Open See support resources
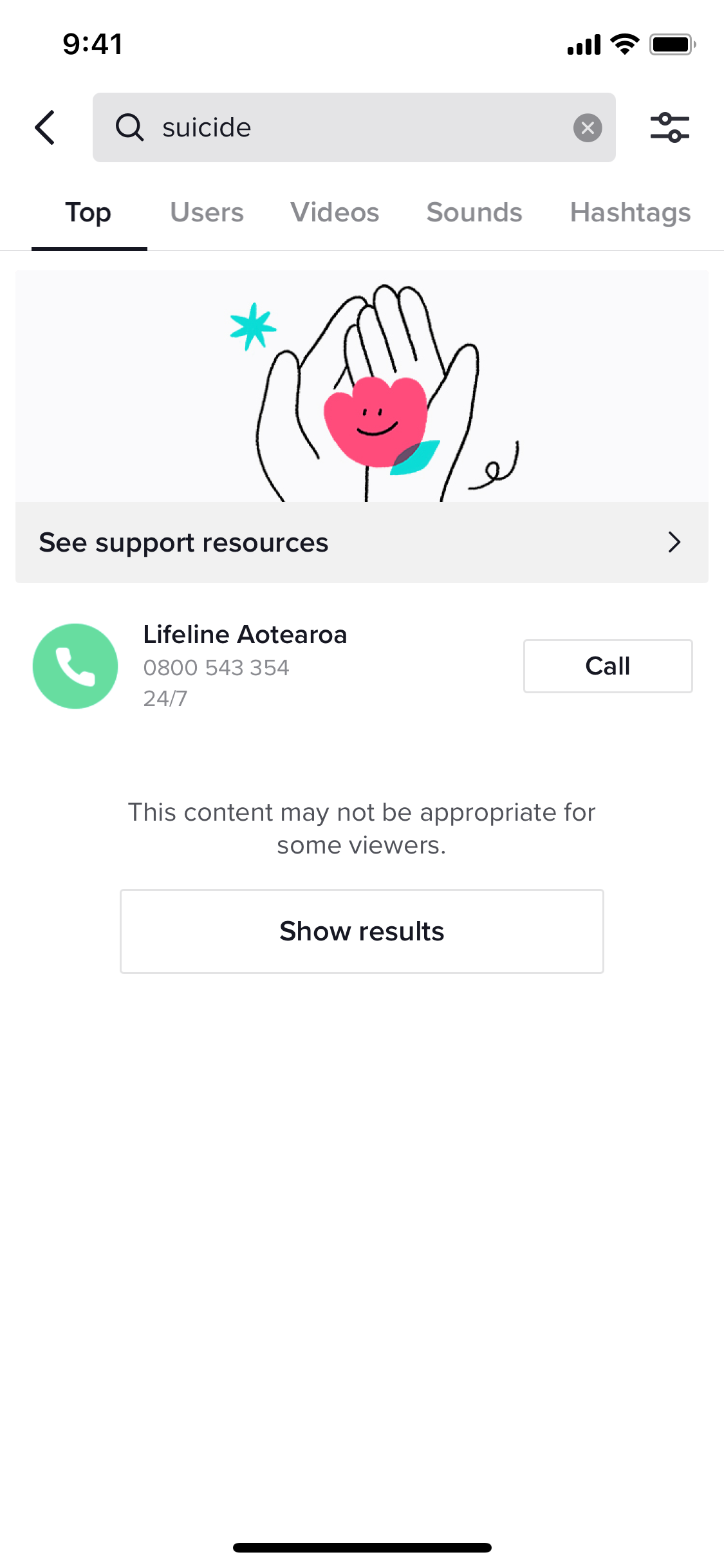Screen dimensions: 724x1568 point(362,543)
